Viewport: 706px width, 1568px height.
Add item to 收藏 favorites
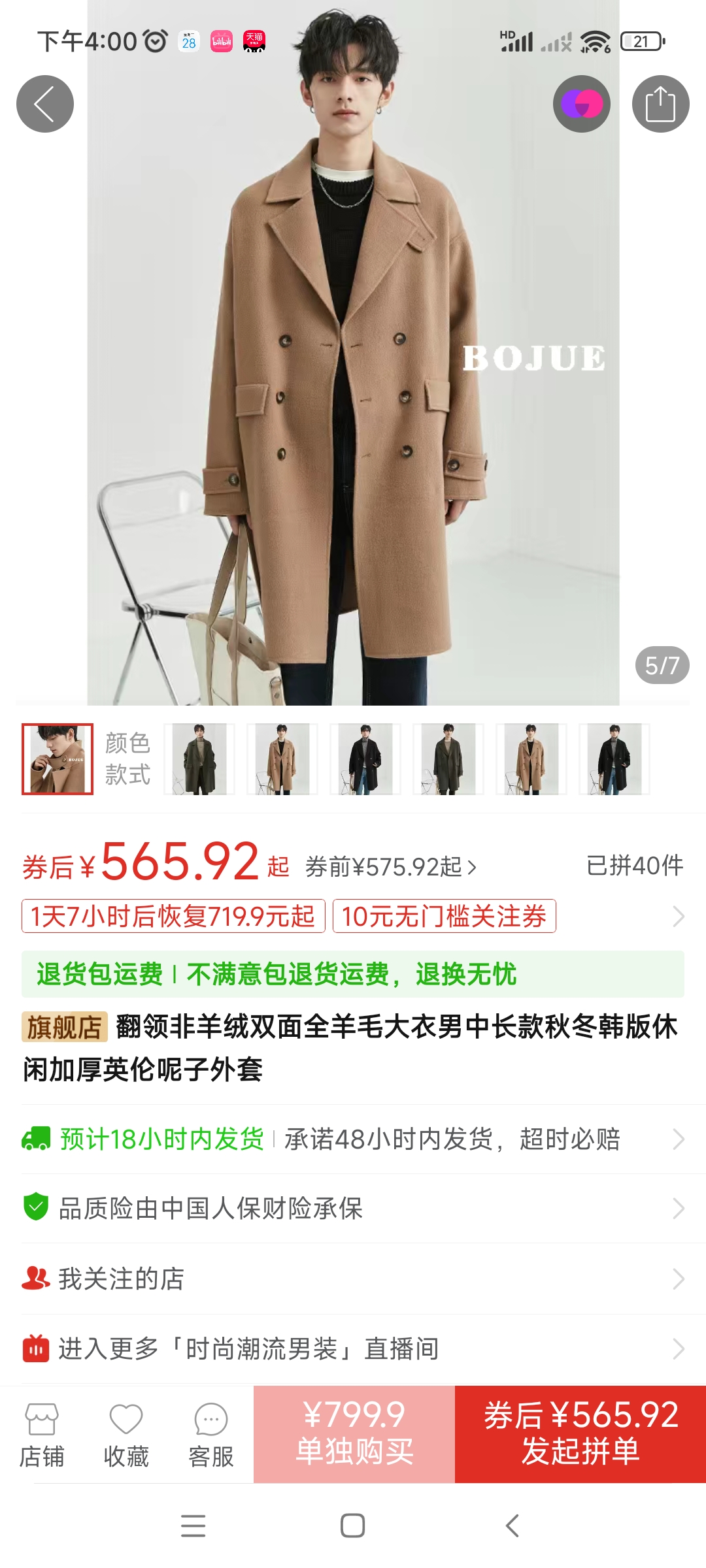click(126, 1435)
